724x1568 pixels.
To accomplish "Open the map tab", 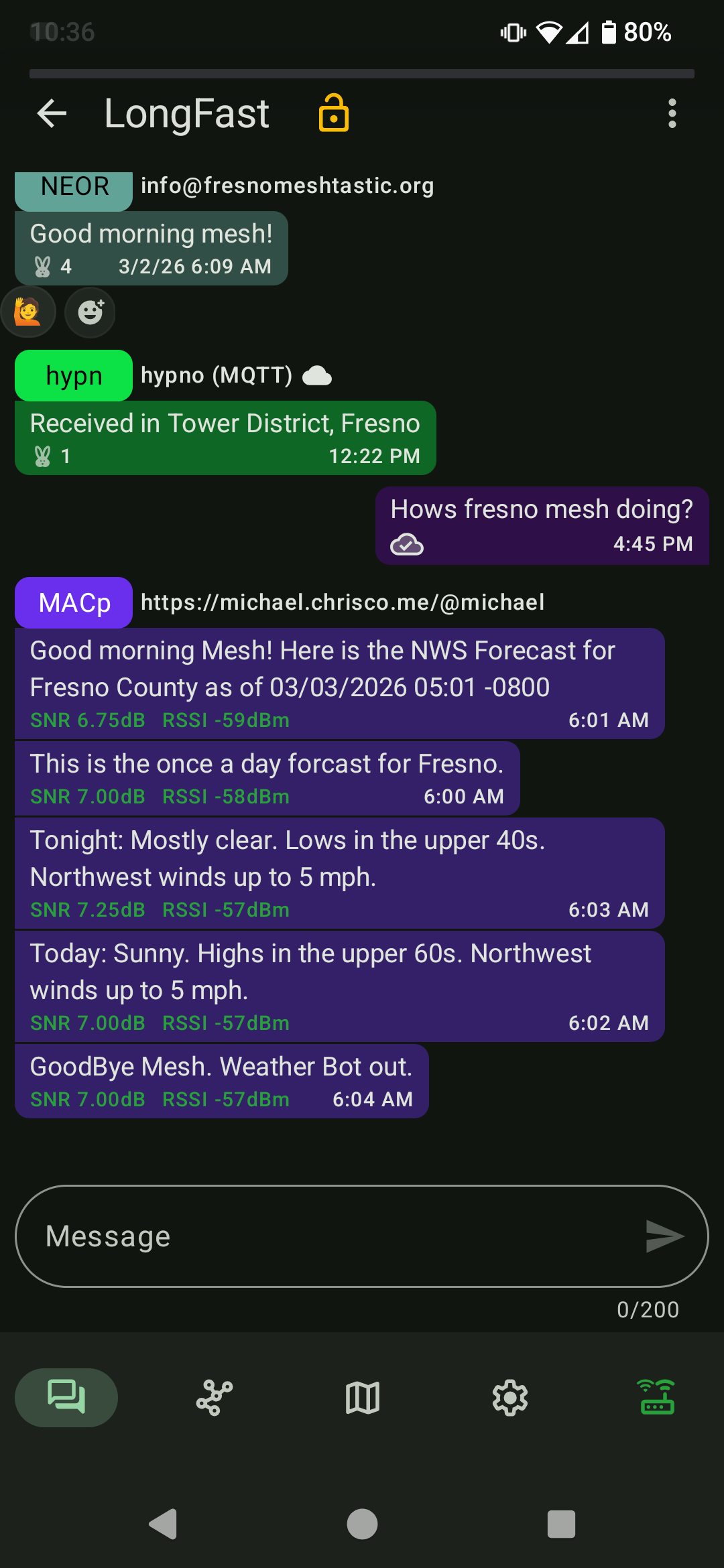I will coord(363,1398).
